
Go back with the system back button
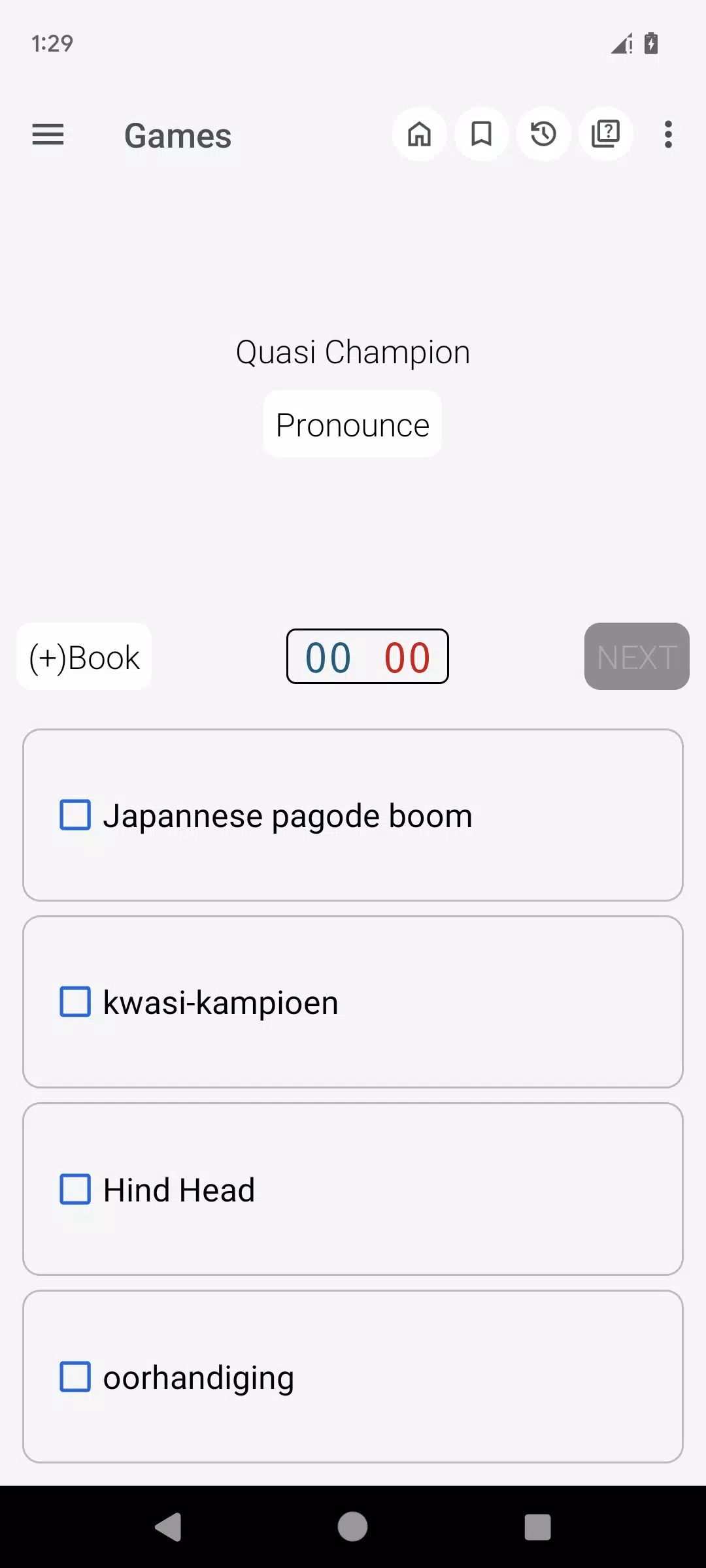tap(168, 1527)
